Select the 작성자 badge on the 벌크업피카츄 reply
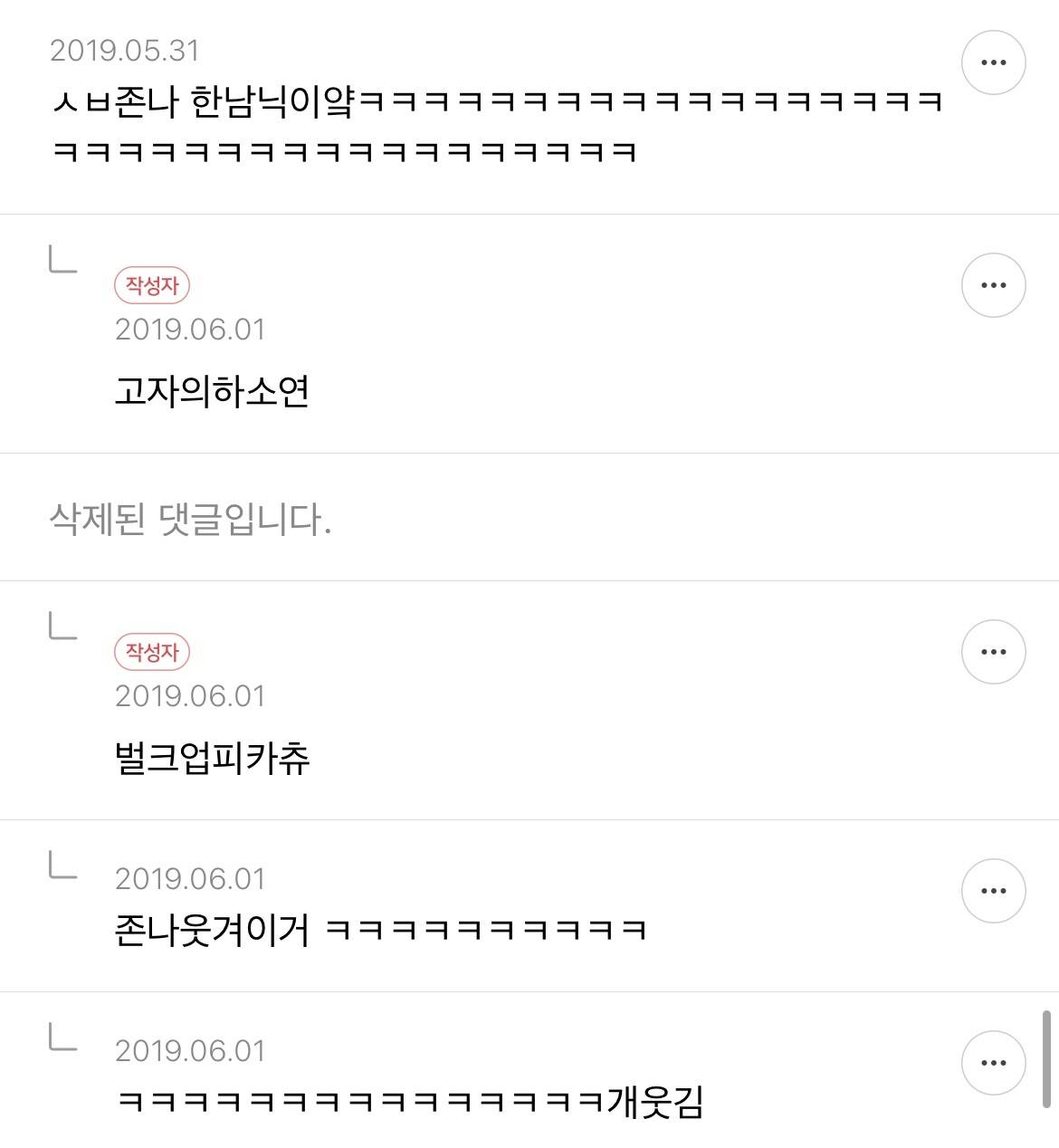Image resolution: width=1059 pixels, height=1148 pixels. (x=153, y=652)
